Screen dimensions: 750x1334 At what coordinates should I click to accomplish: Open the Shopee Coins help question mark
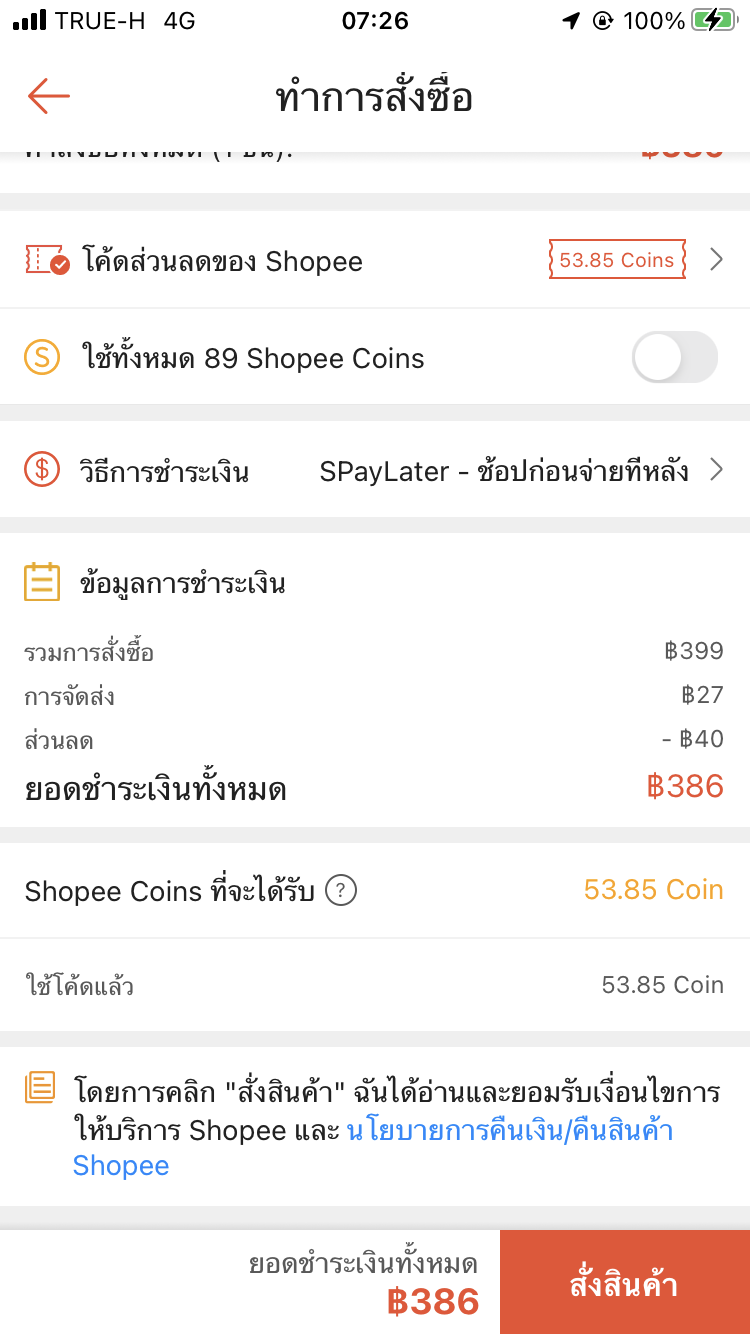pyautogui.click(x=341, y=890)
